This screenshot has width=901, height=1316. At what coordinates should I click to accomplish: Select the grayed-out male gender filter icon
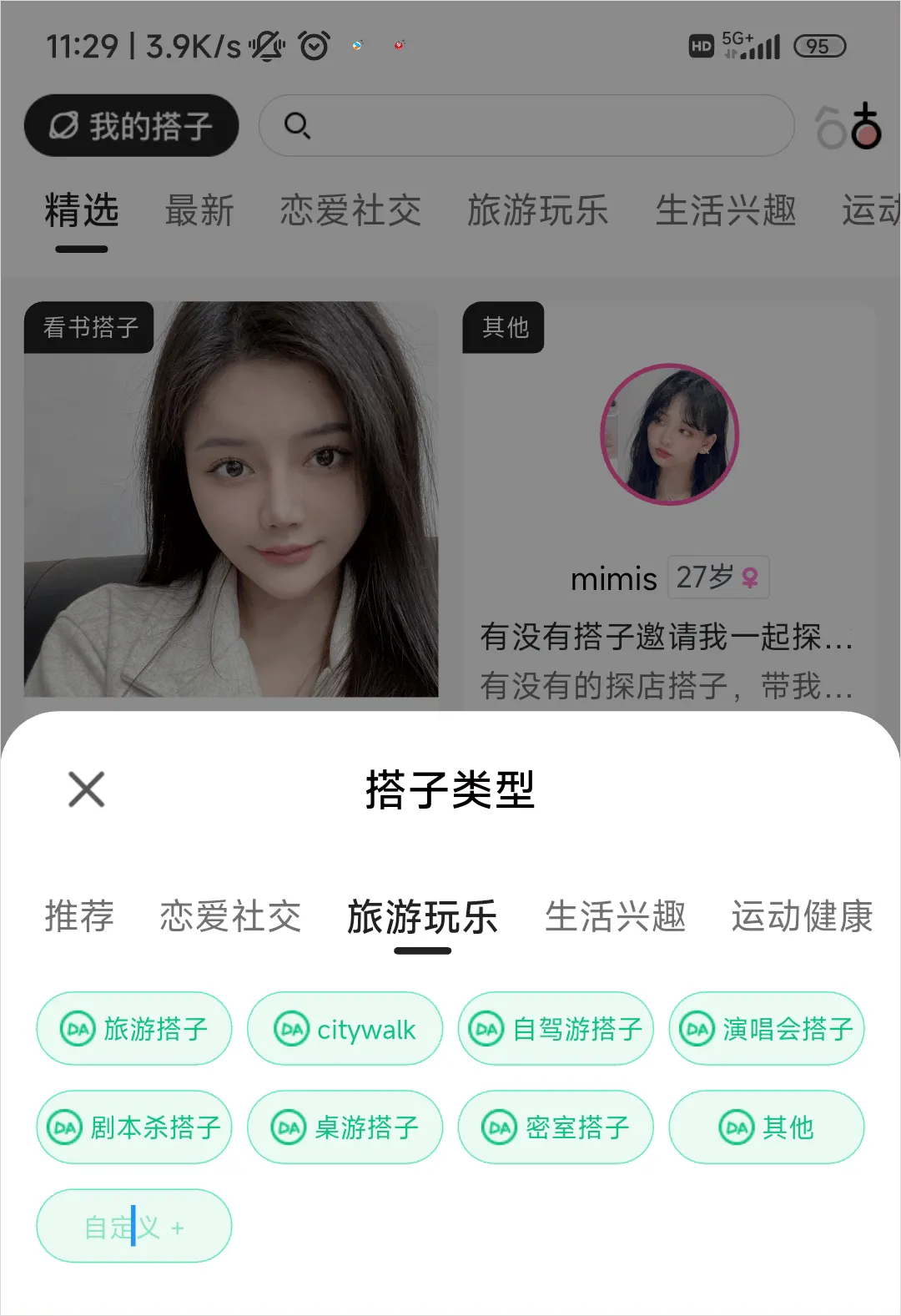click(x=831, y=132)
